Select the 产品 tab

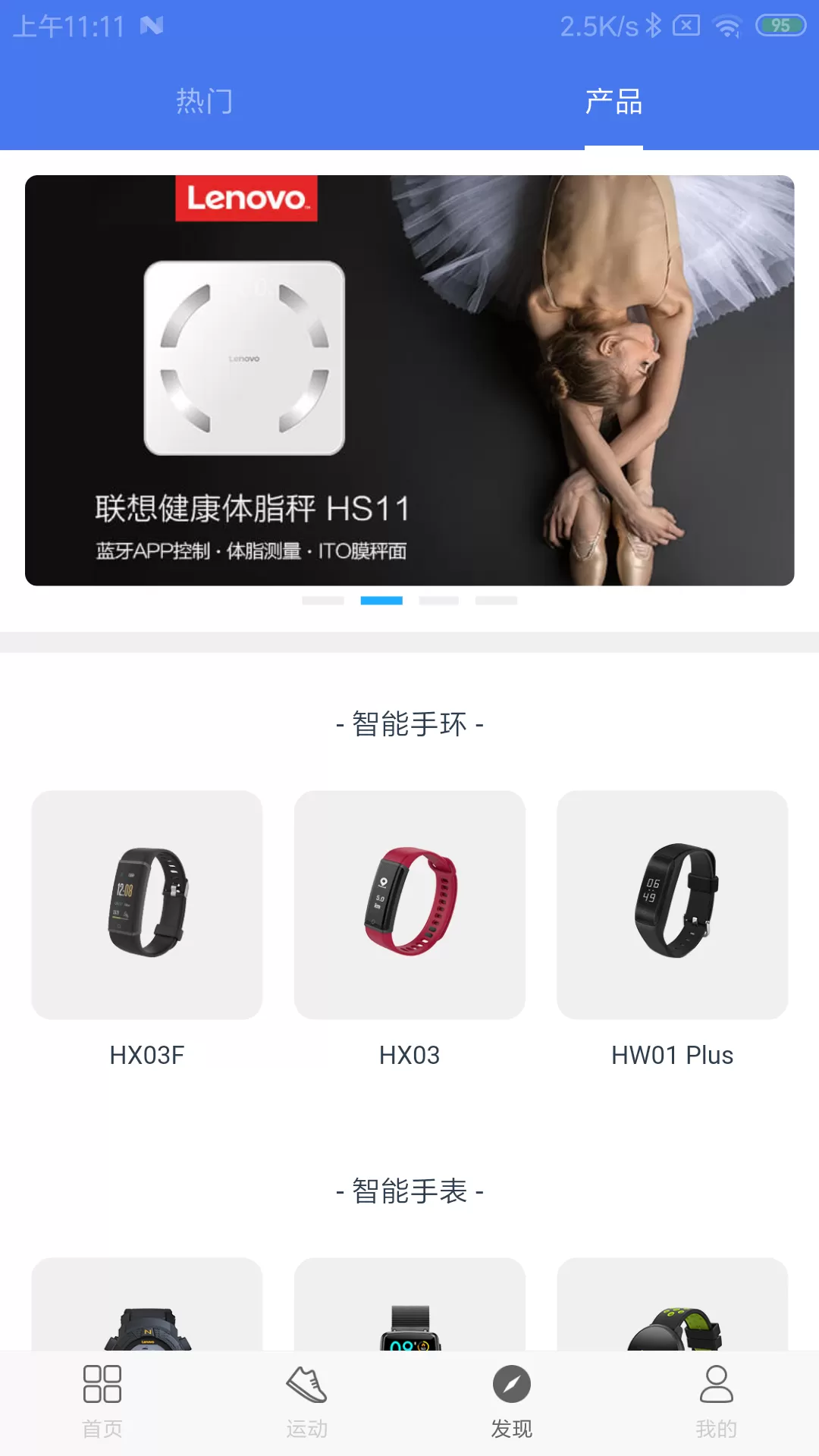(x=613, y=102)
